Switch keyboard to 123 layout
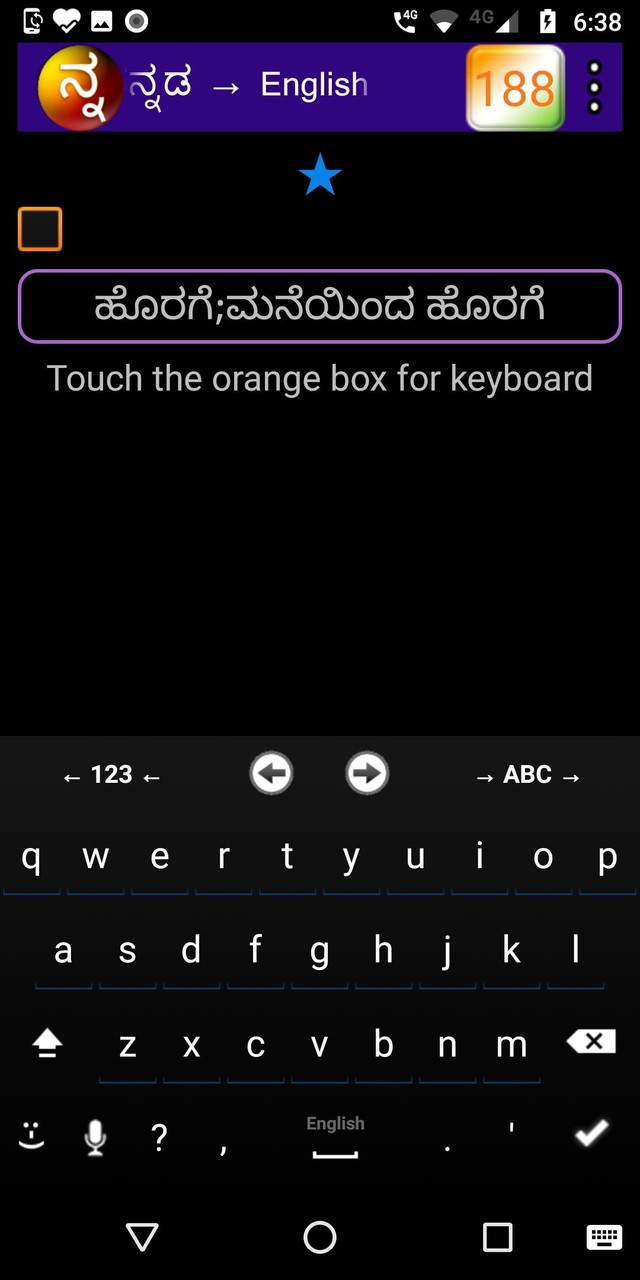Screen dimensions: 640x1280 tap(111, 775)
